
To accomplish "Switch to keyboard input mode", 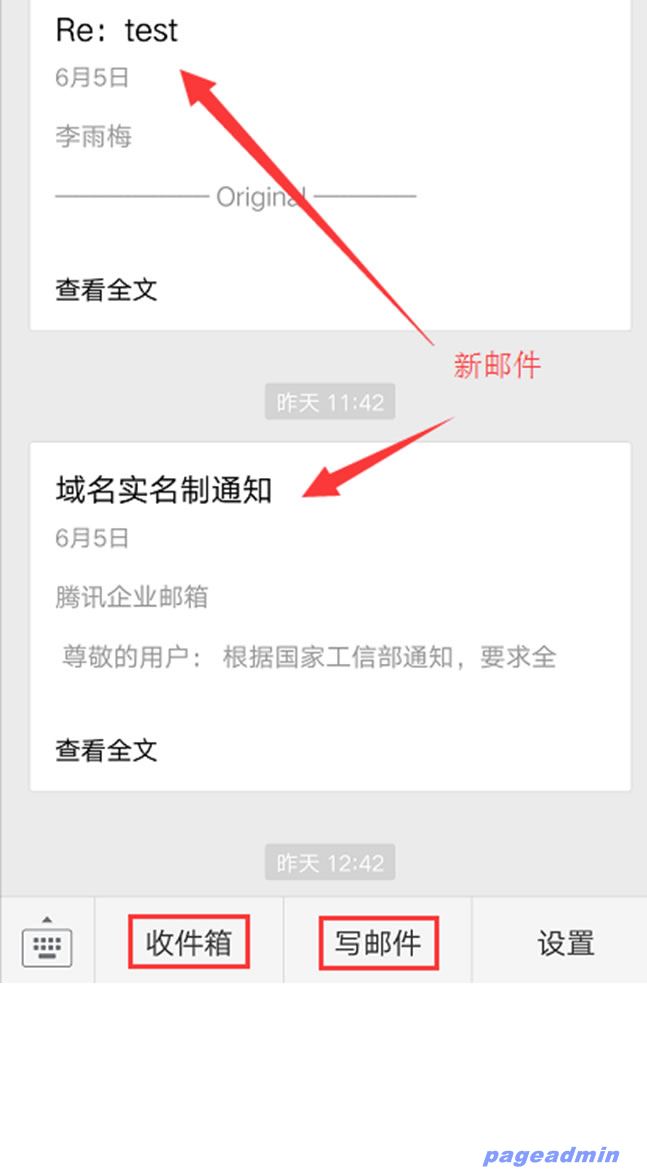I will tap(47, 942).
